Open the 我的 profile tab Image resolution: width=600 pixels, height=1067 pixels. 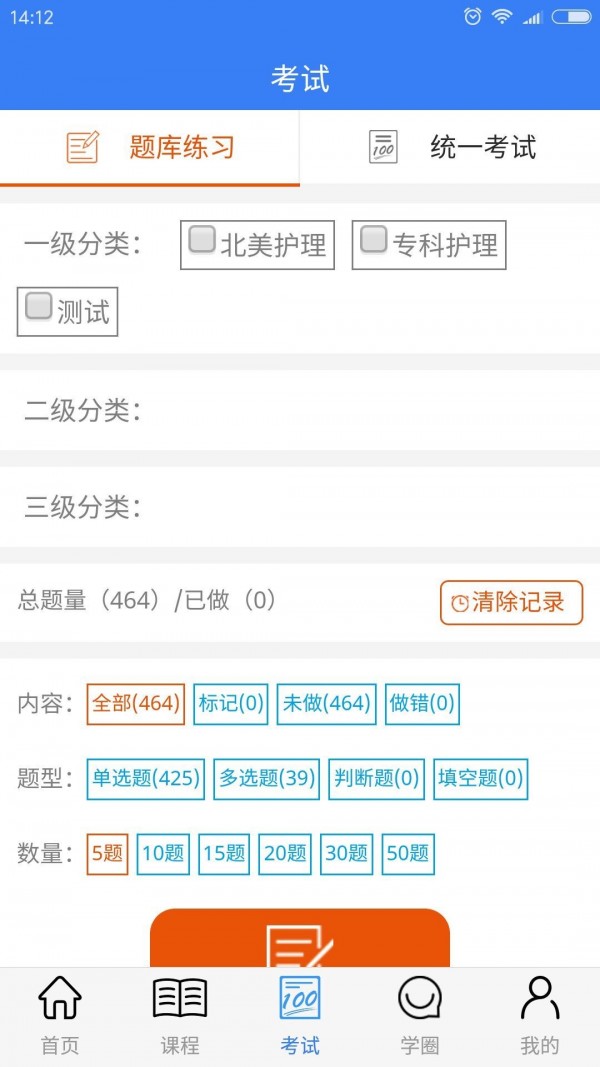point(540,1016)
